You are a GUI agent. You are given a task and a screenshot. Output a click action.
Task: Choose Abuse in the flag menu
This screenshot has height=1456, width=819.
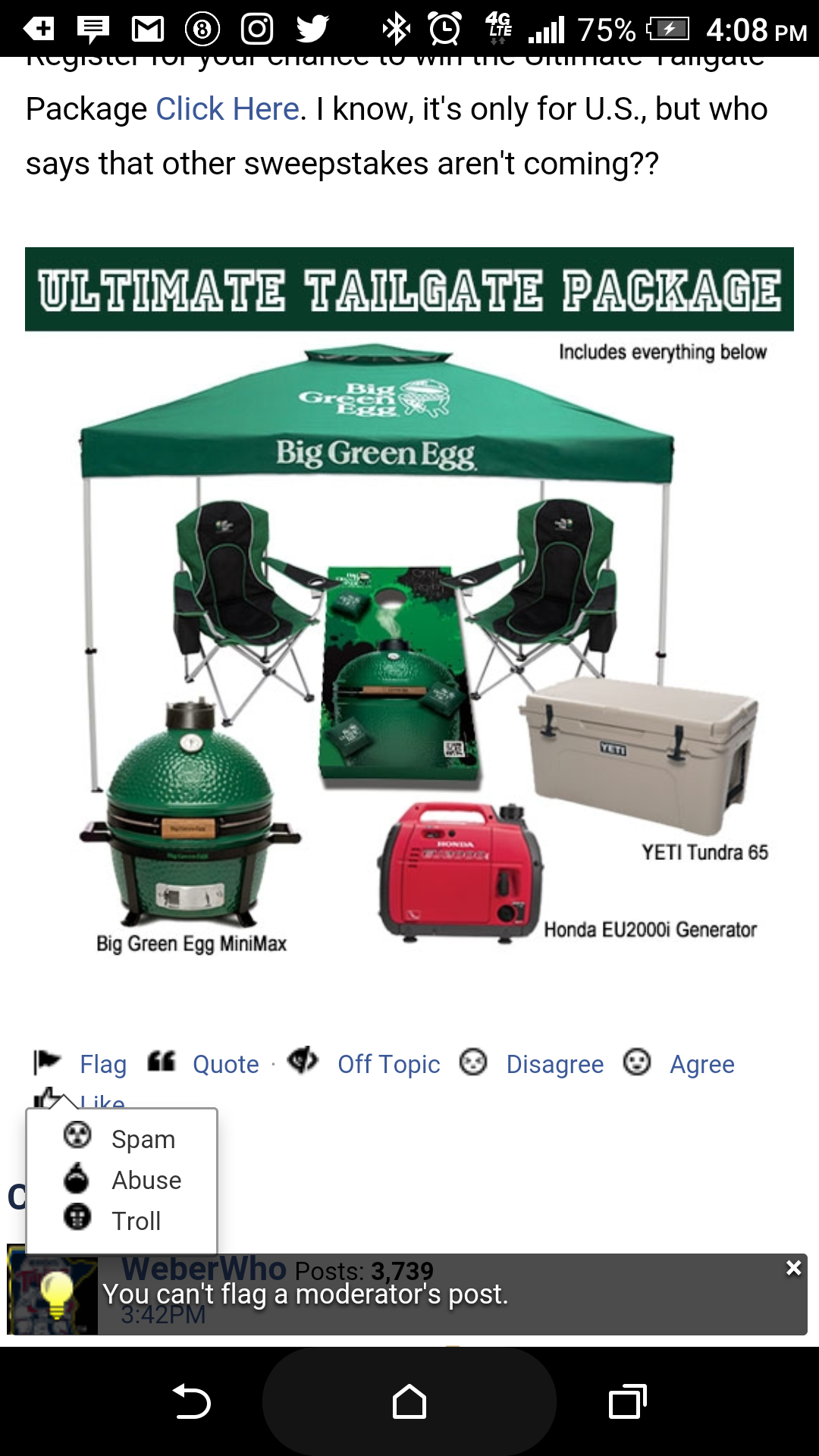tap(146, 1180)
